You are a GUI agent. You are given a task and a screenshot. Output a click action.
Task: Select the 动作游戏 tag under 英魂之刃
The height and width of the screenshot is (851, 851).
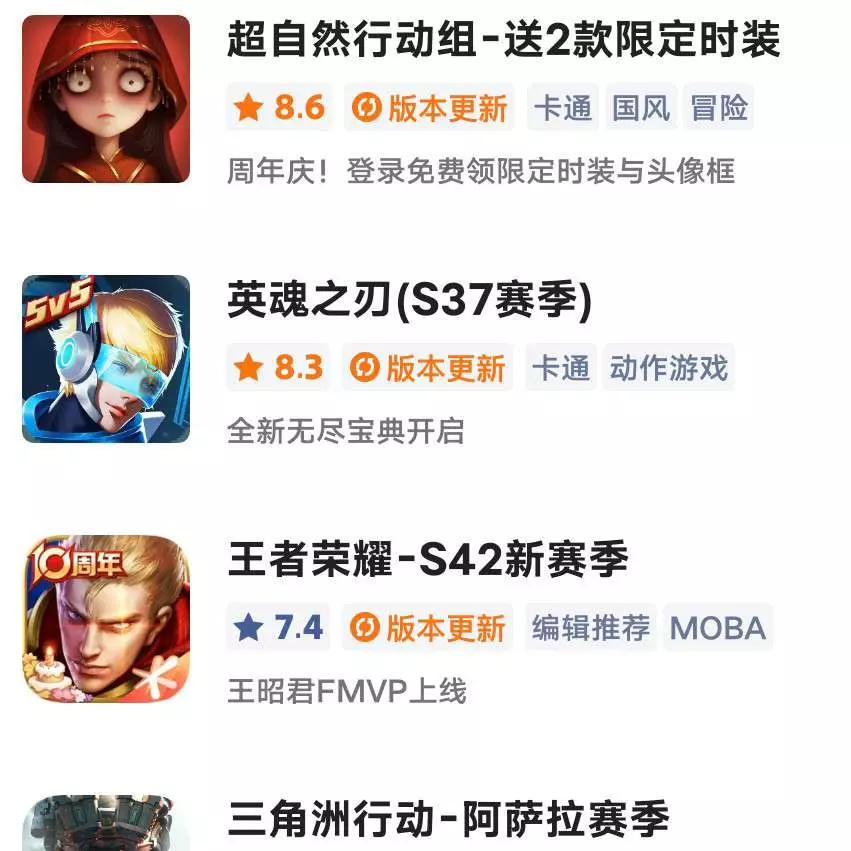(x=669, y=368)
